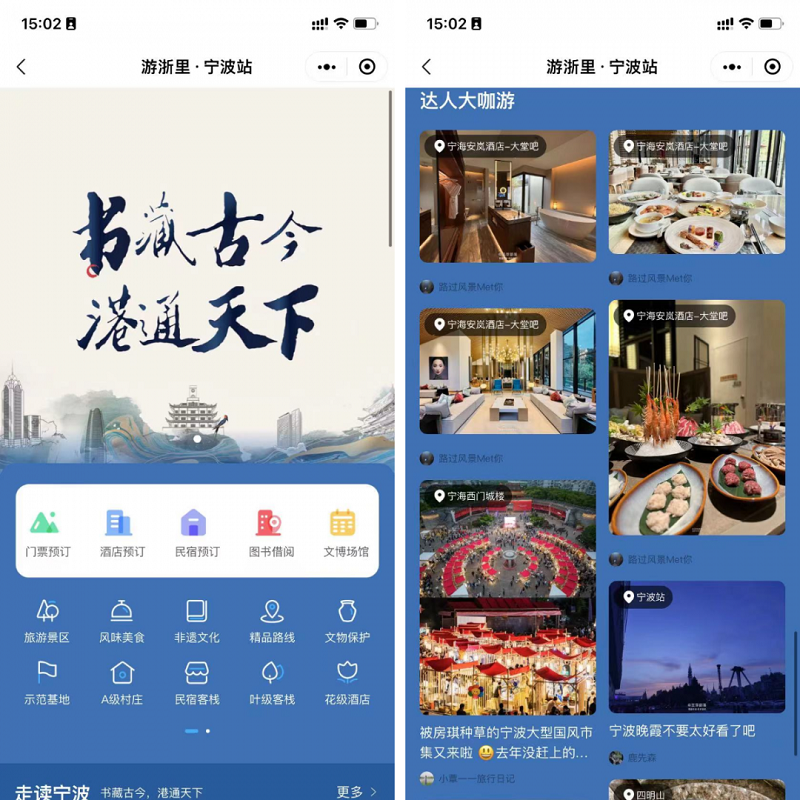Screen dimensions: 800x800
Task: Open the 宁海西门城楼 market post
Action: [507, 598]
